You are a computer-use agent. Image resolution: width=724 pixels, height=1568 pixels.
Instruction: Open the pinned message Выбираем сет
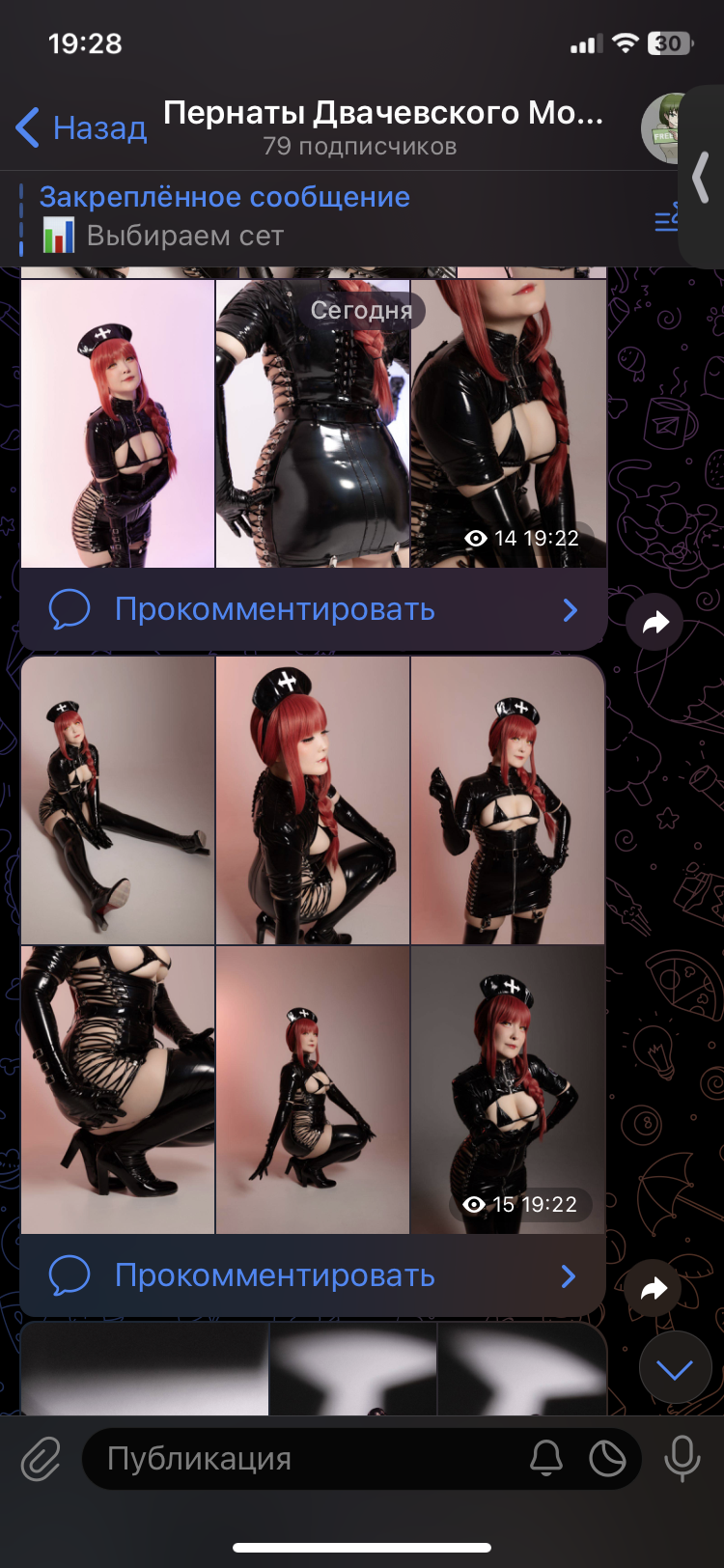point(224,216)
